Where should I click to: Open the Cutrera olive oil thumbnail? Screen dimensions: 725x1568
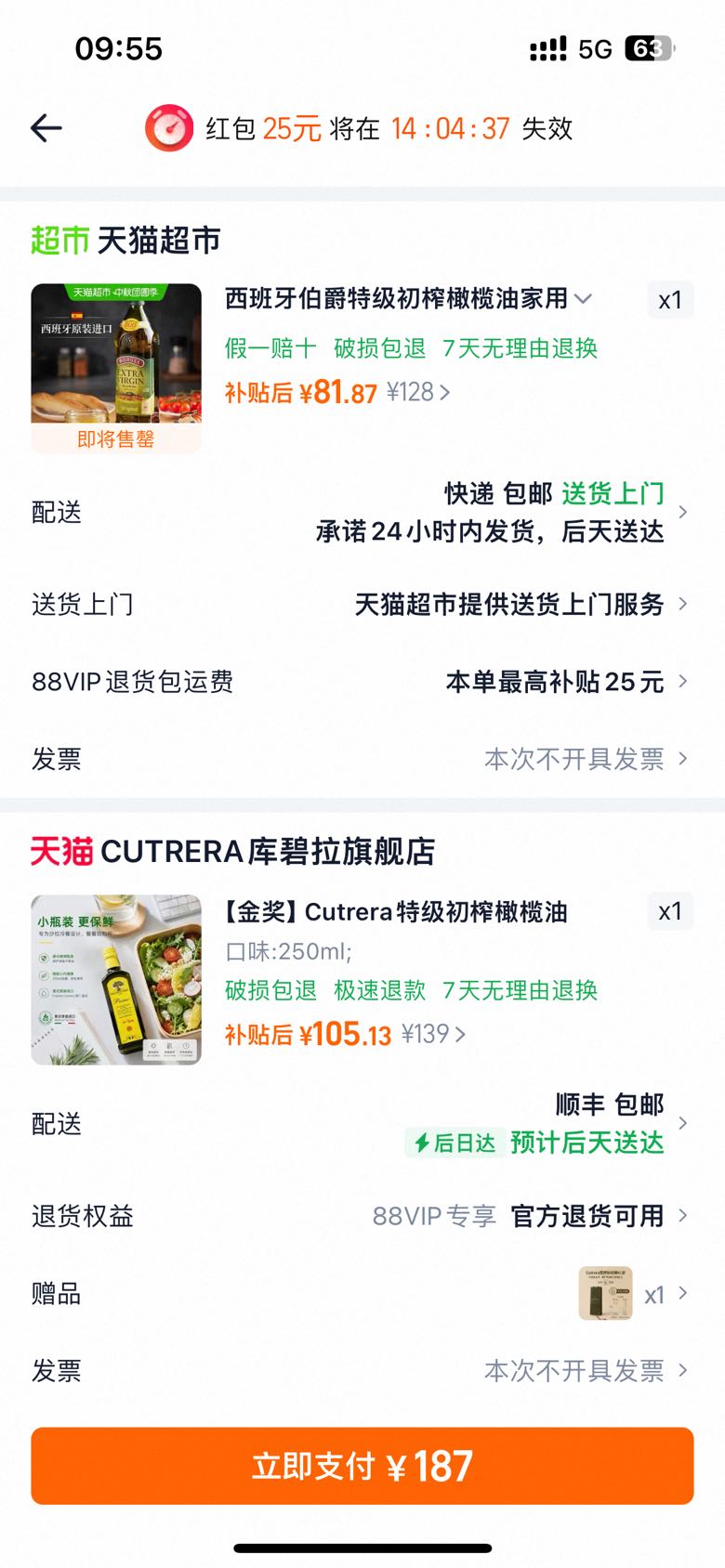[x=116, y=979]
